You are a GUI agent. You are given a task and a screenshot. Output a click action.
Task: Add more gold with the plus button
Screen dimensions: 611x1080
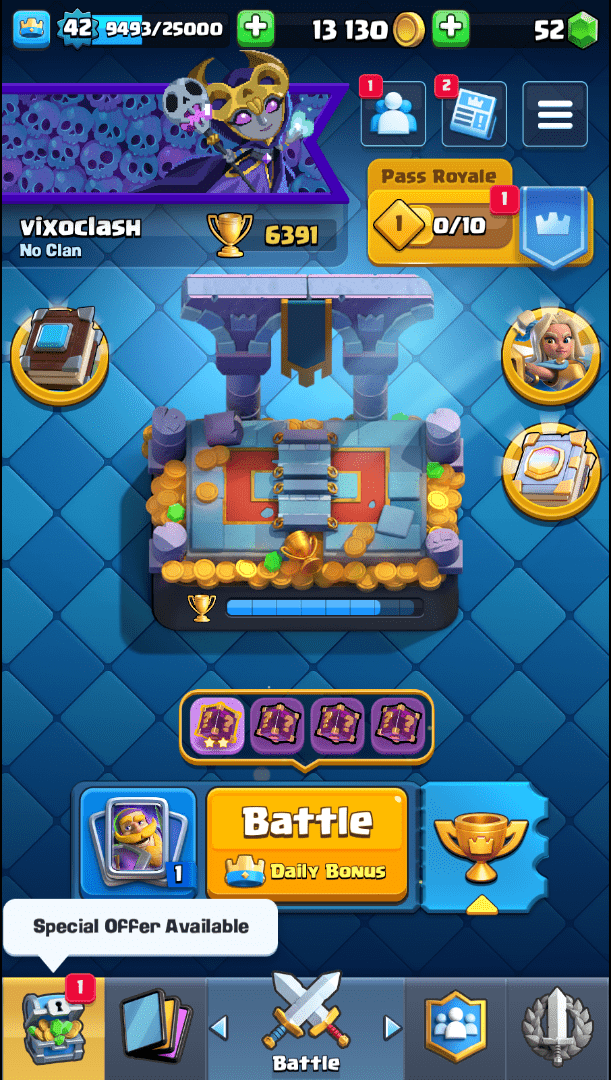[x=451, y=28]
